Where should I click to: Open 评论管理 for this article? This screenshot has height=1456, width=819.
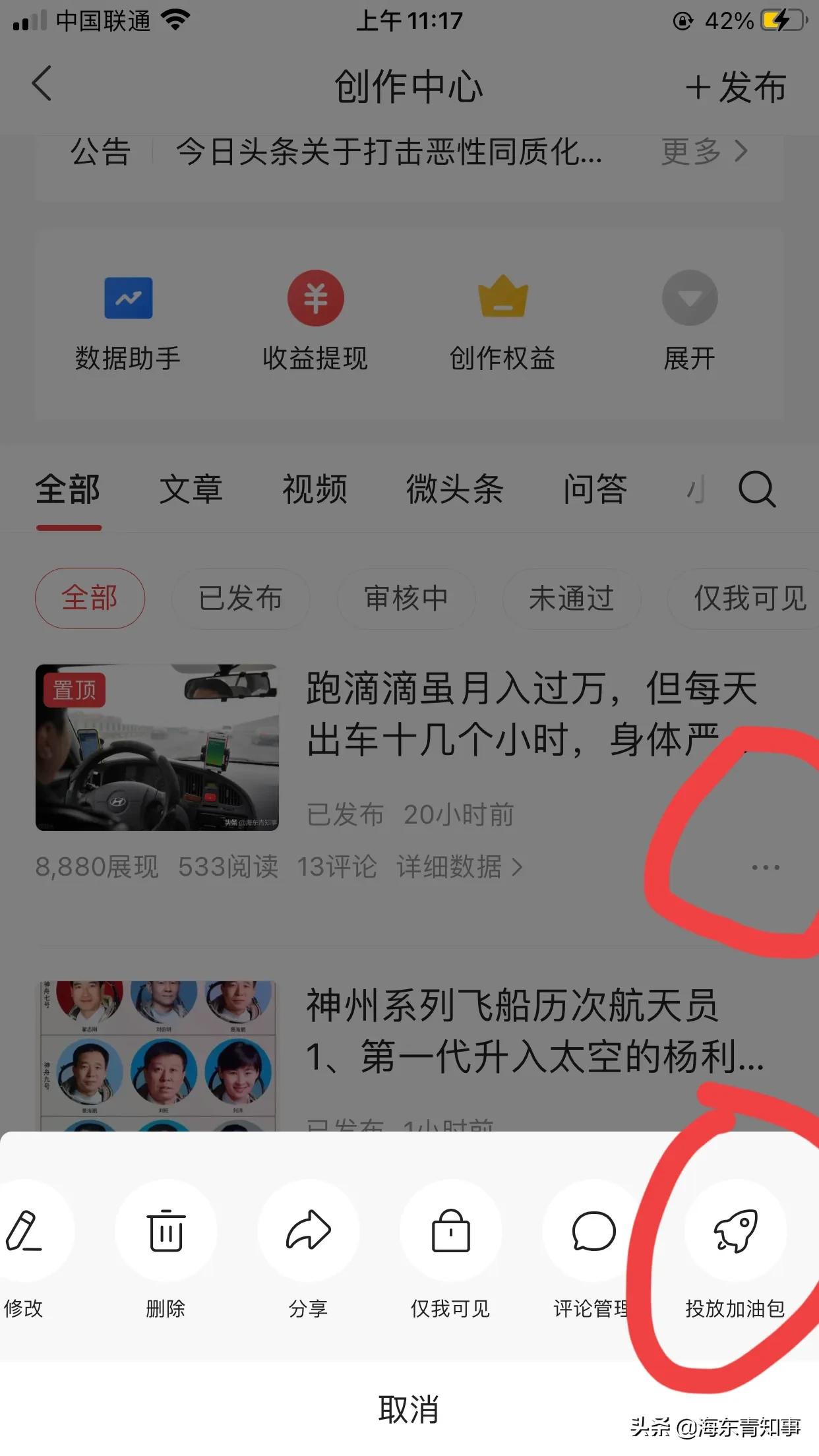click(593, 1232)
